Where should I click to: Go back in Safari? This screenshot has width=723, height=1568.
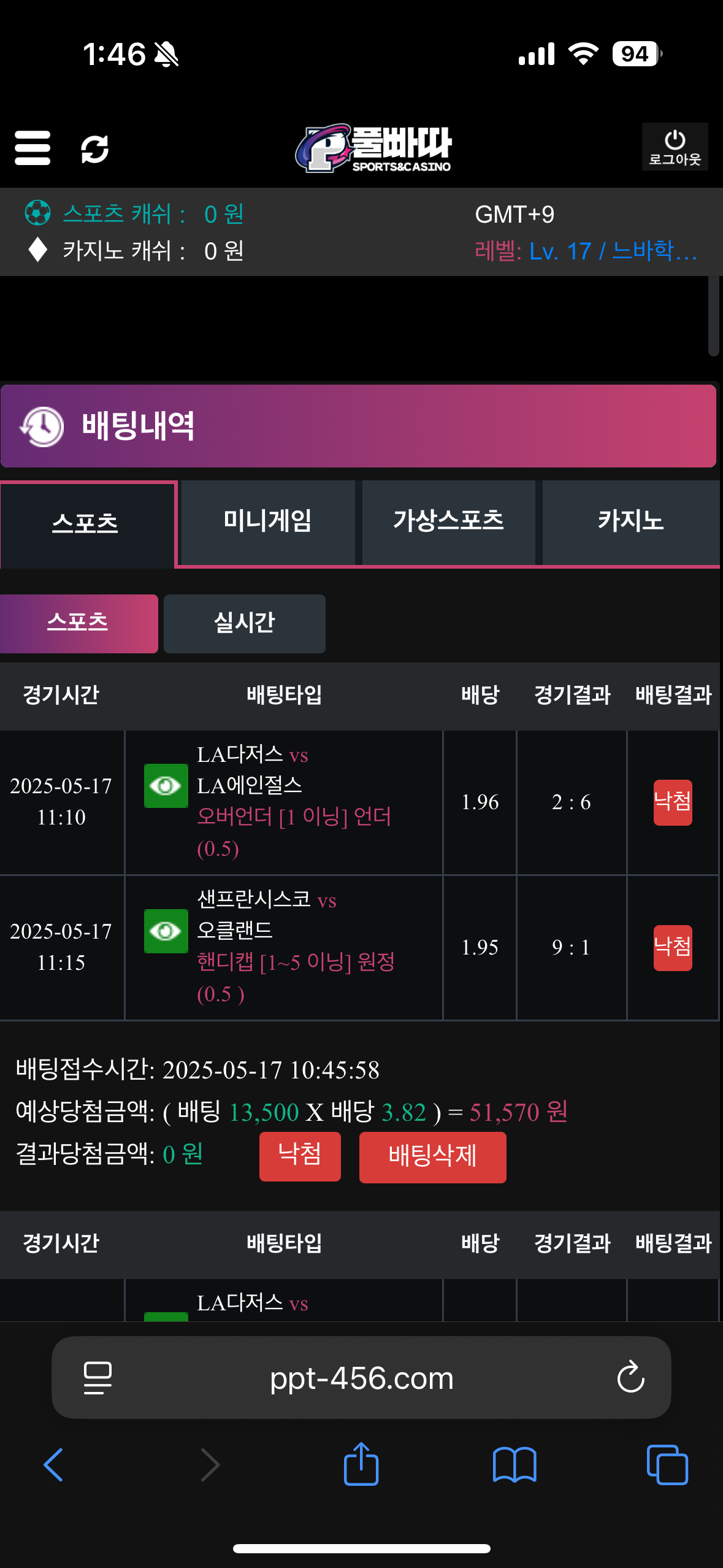pos(54,1465)
